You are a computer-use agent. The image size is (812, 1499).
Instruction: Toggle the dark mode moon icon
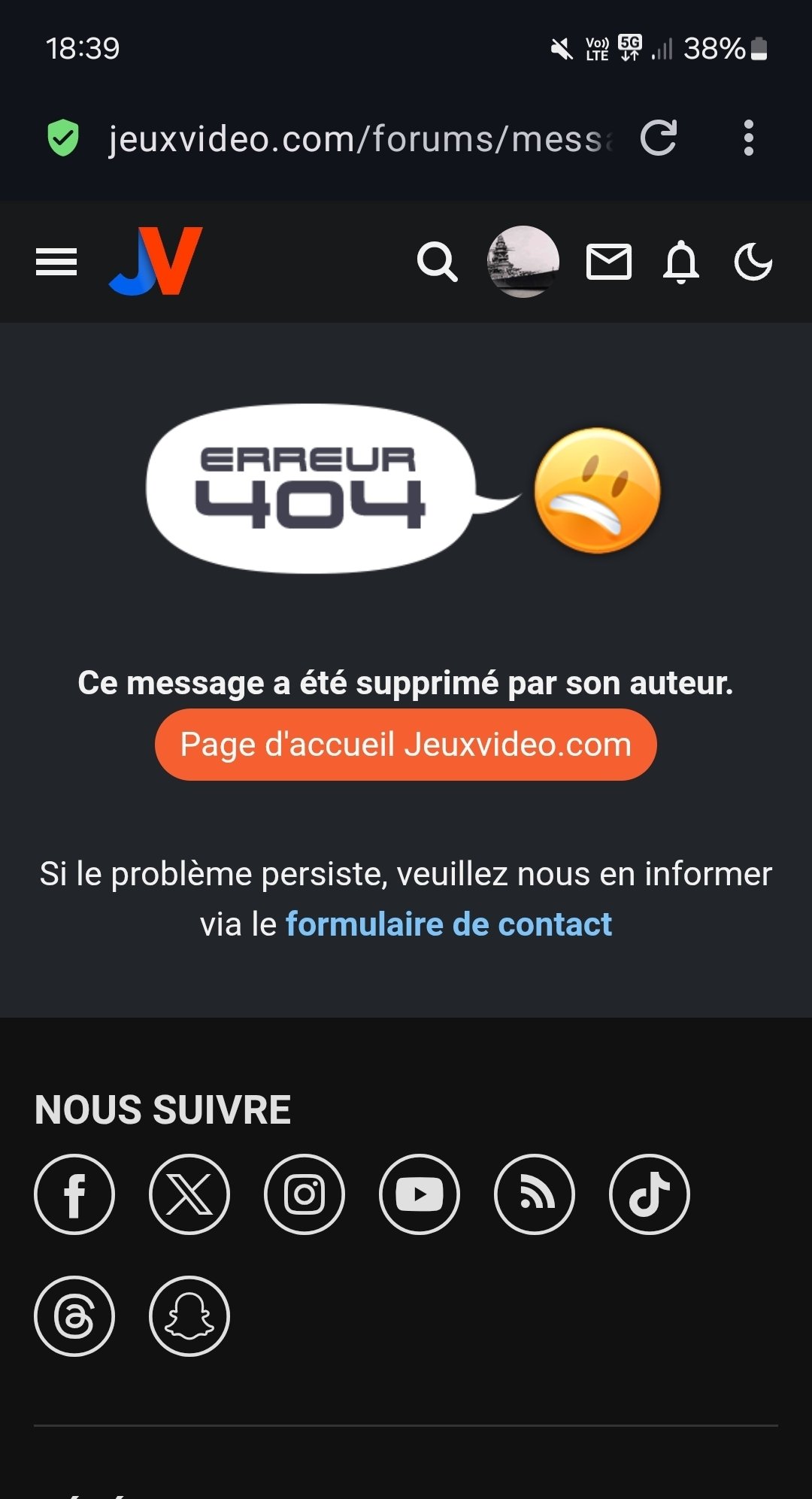pyautogui.click(x=753, y=262)
